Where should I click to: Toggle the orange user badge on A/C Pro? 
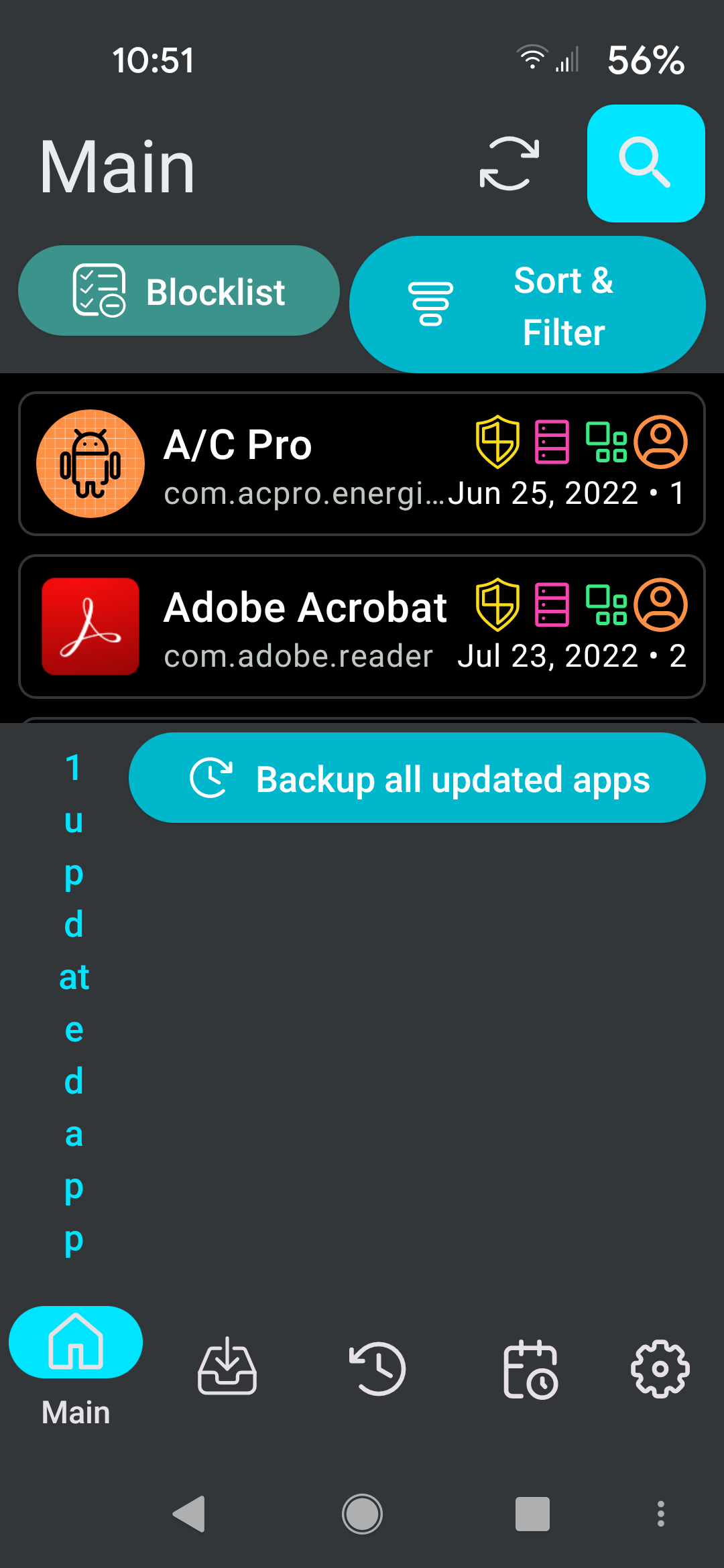click(662, 442)
